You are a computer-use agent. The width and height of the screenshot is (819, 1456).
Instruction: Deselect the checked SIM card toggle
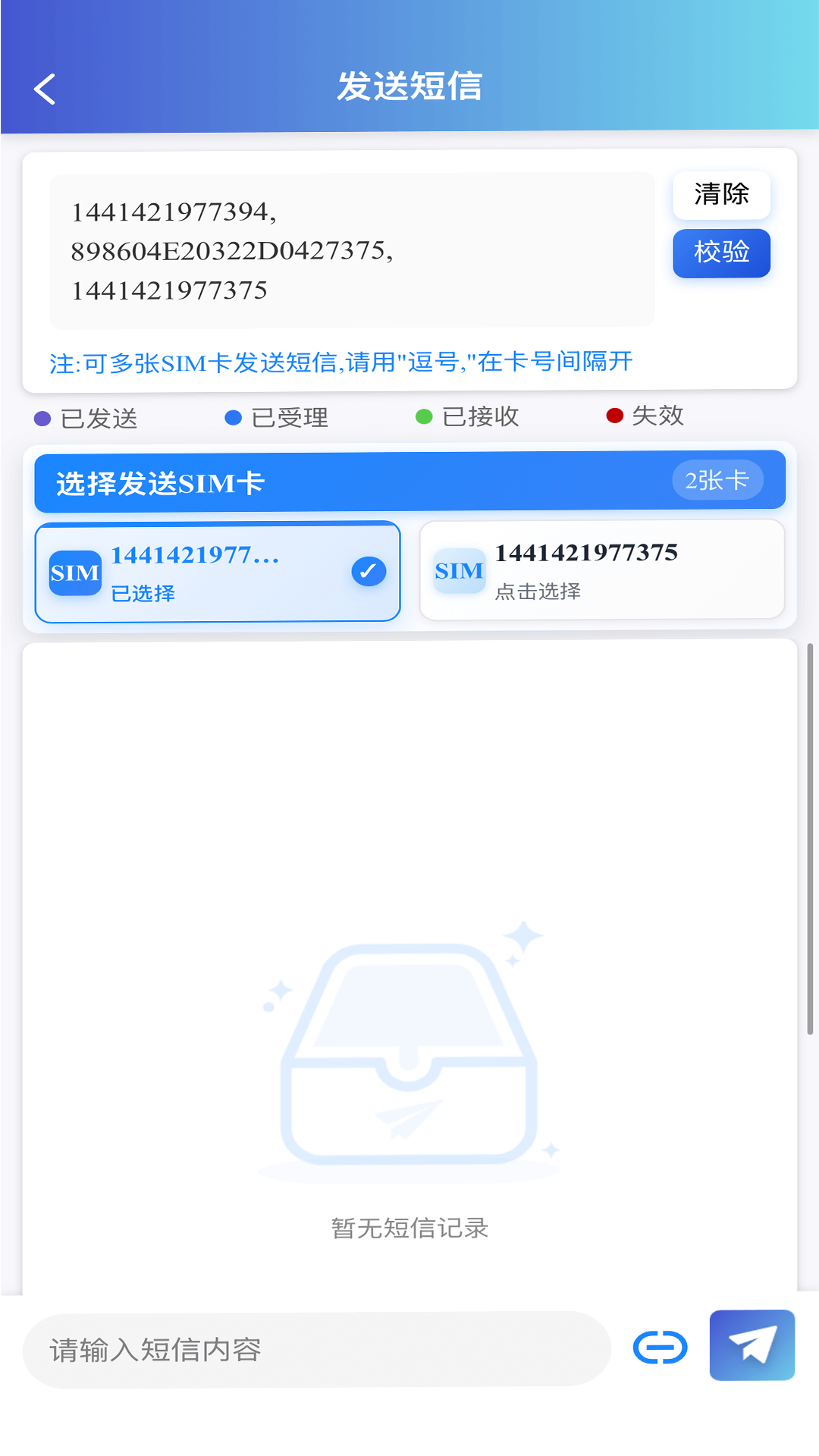(x=369, y=571)
